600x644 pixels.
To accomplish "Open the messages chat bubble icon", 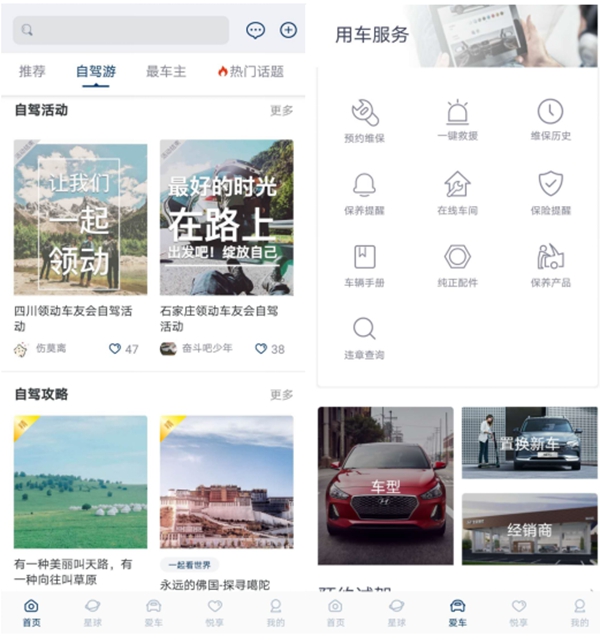I will (x=256, y=31).
